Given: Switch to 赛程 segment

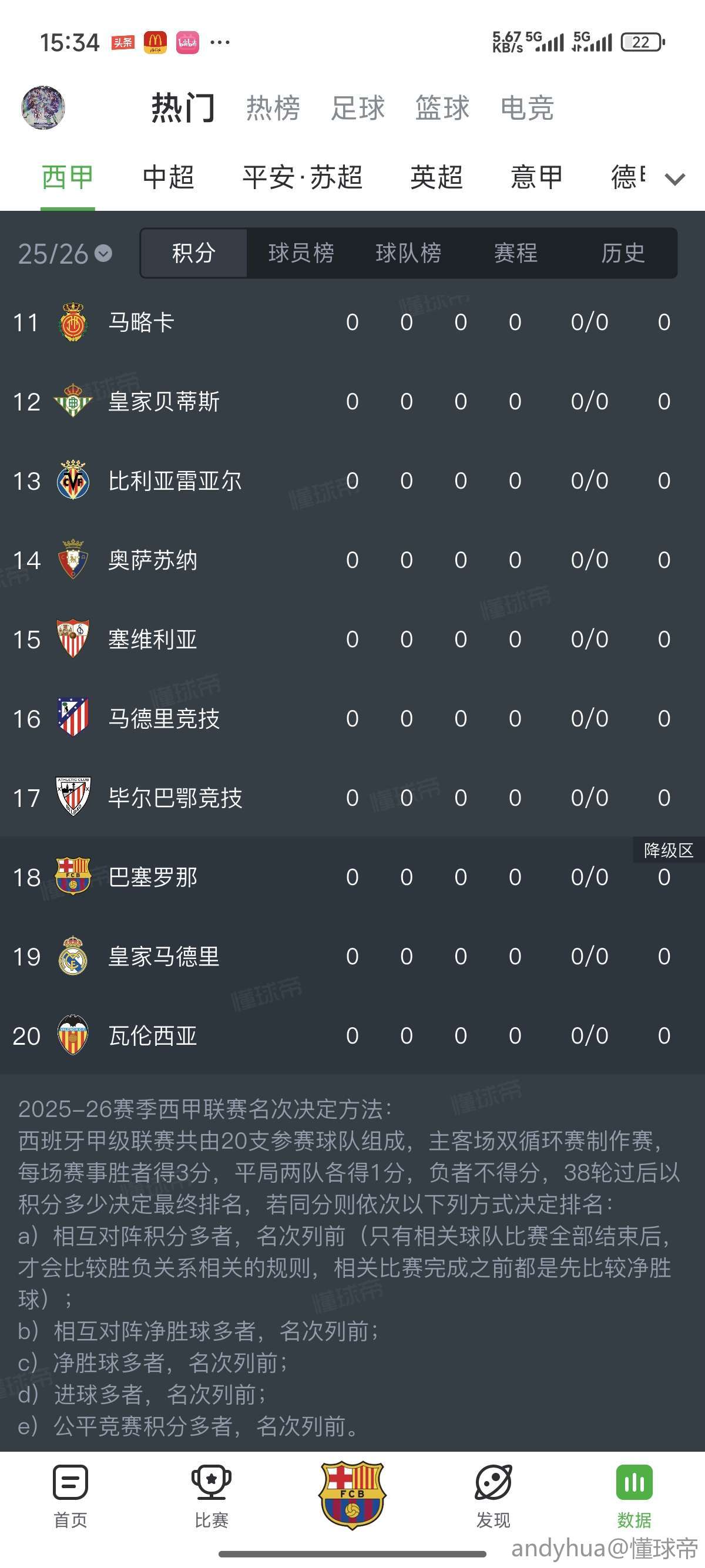Looking at the screenshot, I should point(515,253).
